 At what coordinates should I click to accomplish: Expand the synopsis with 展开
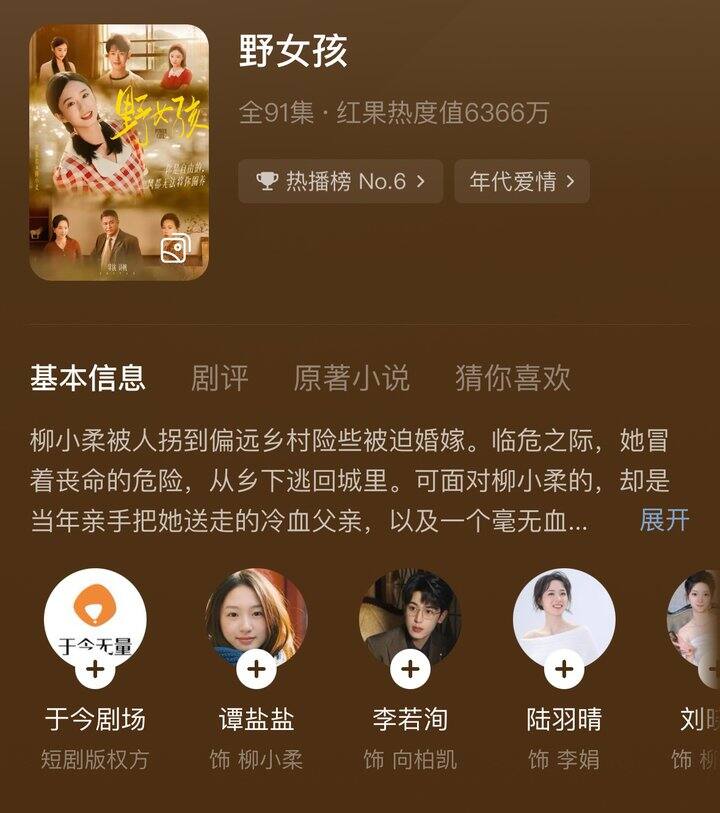[x=664, y=520]
